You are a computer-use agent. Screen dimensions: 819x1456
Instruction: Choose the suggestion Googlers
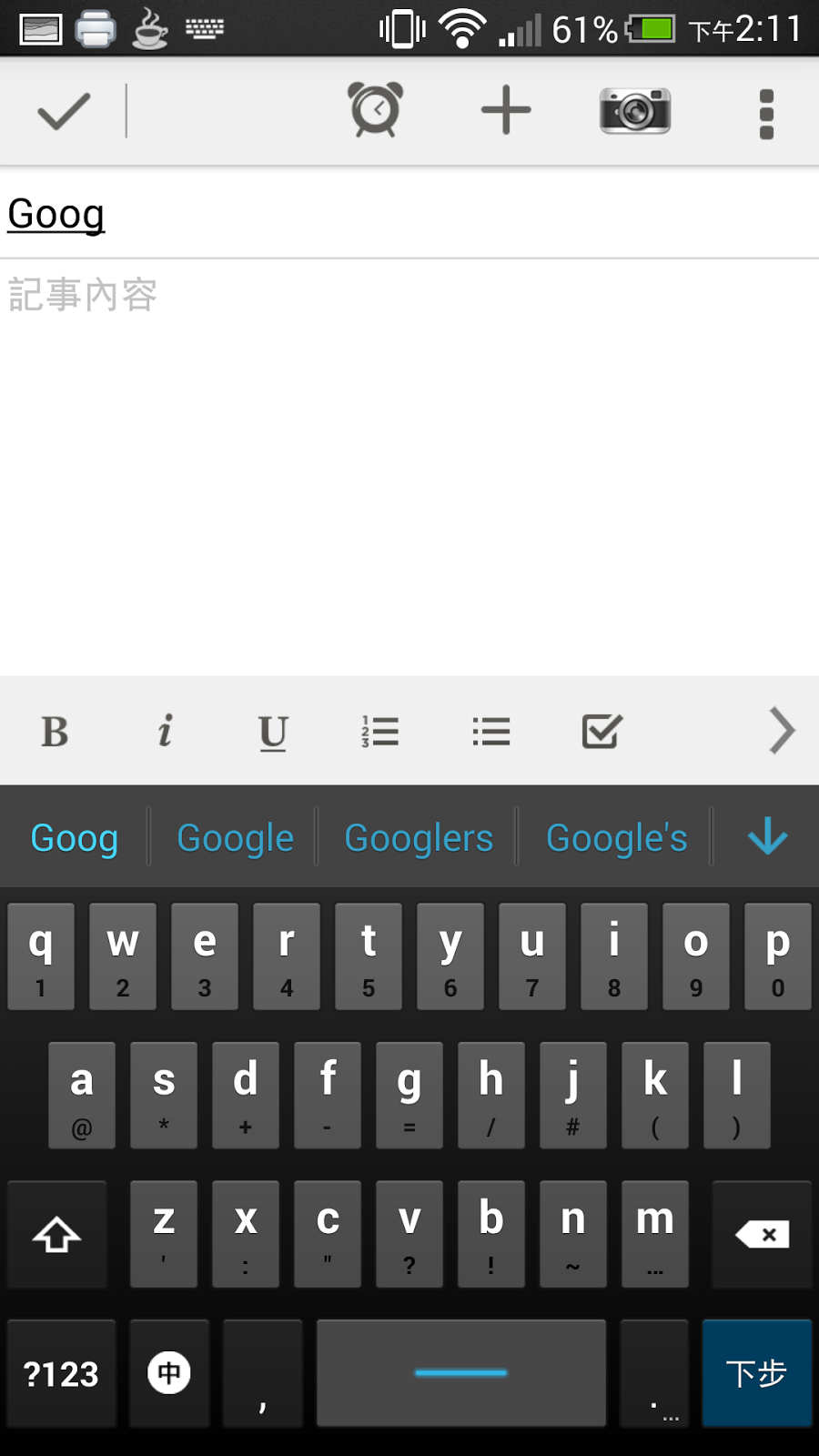tap(419, 838)
